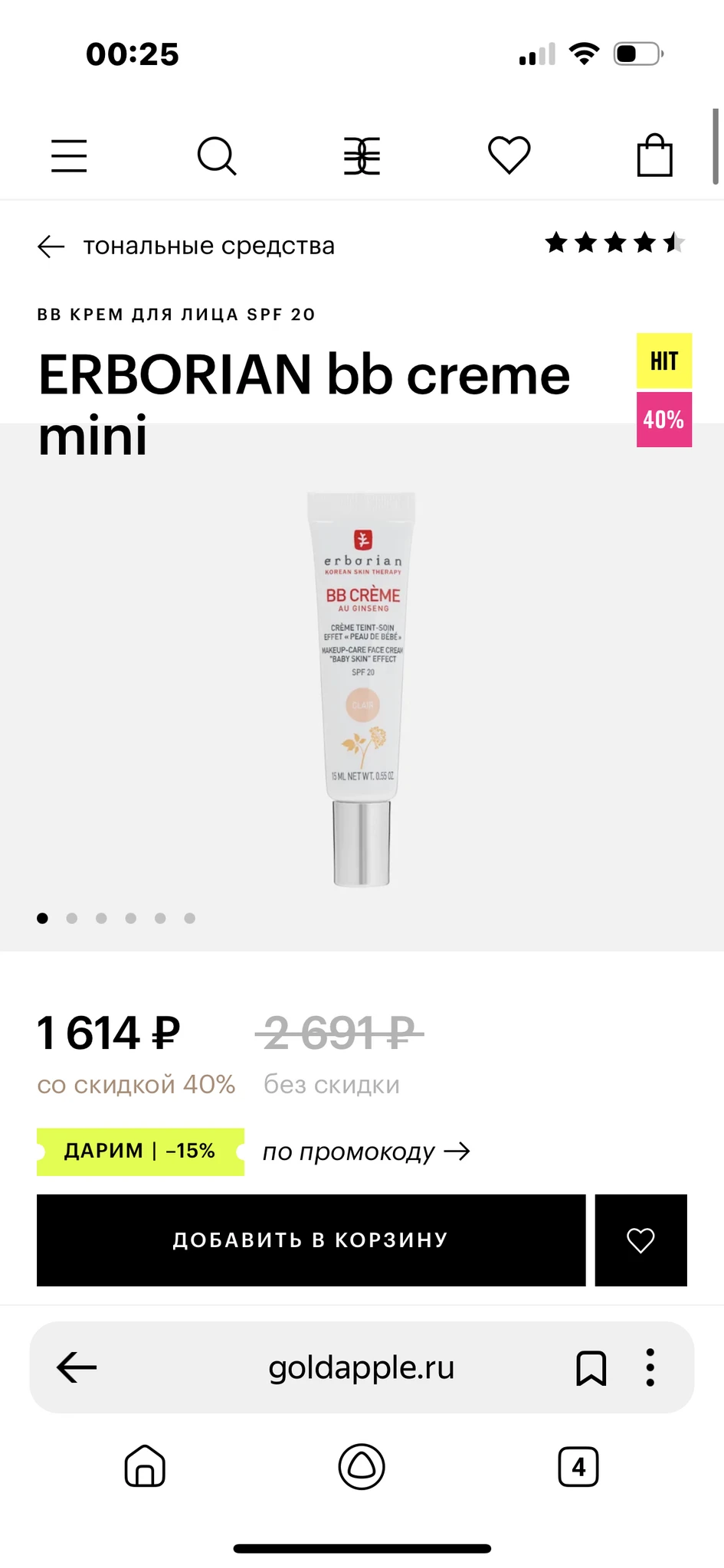
Task: Open browser three-dot menu
Action: (650, 1367)
